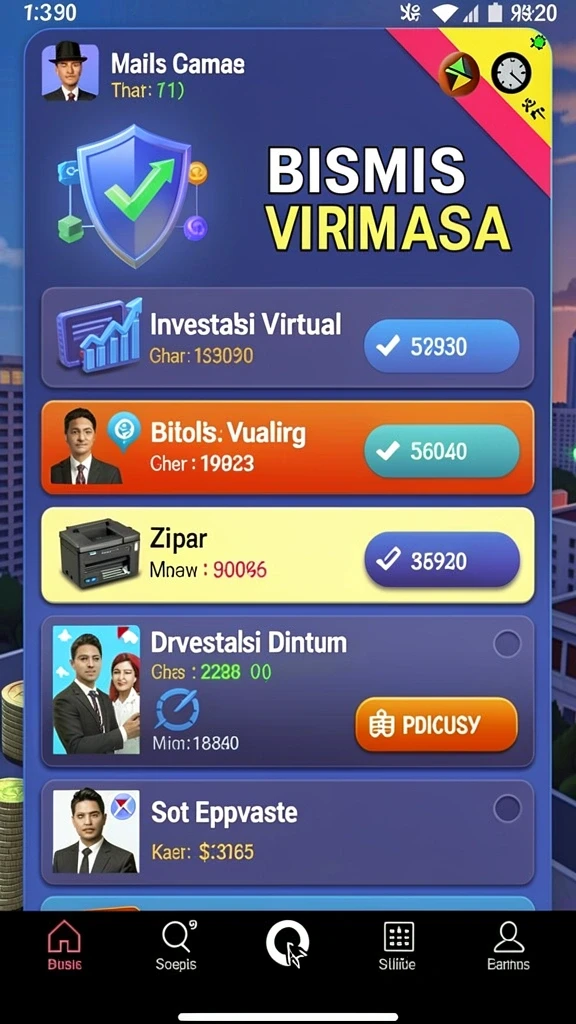Screen dimensions: 576x1024
Task: Tap the 56040 button for Bitols Vualirg
Action: coord(441,451)
